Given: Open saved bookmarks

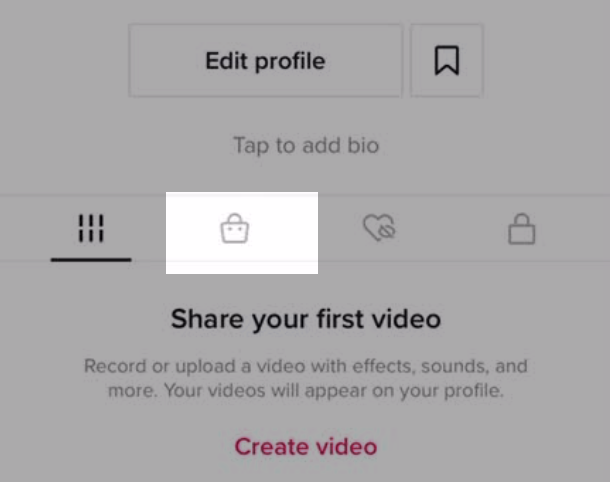Looking at the screenshot, I should (x=446, y=61).
